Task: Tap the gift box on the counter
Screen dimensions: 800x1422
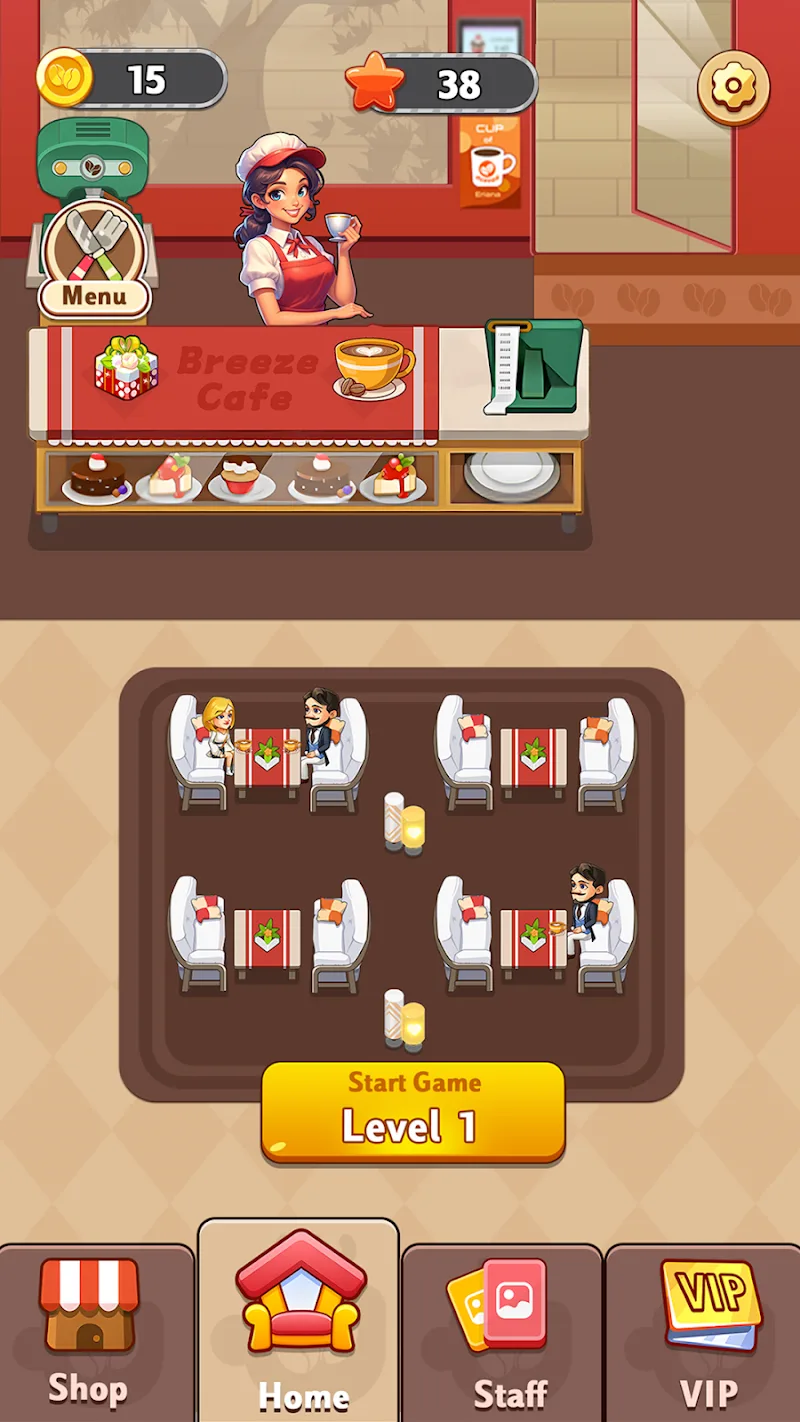Action: 125,368
